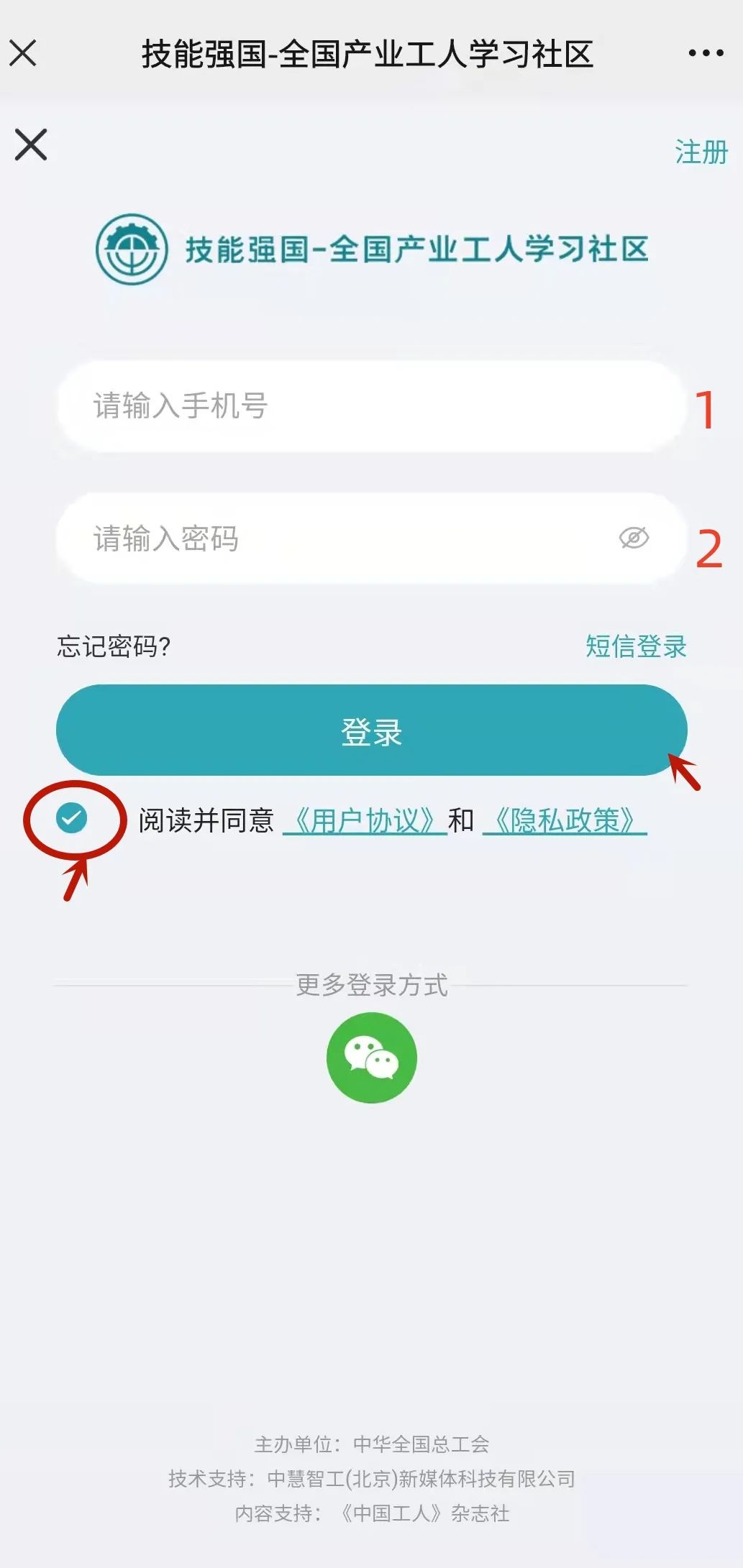This screenshot has height=1568, width=743.
Task: Toggle password visibility eye icon
Action: point(634,538)
